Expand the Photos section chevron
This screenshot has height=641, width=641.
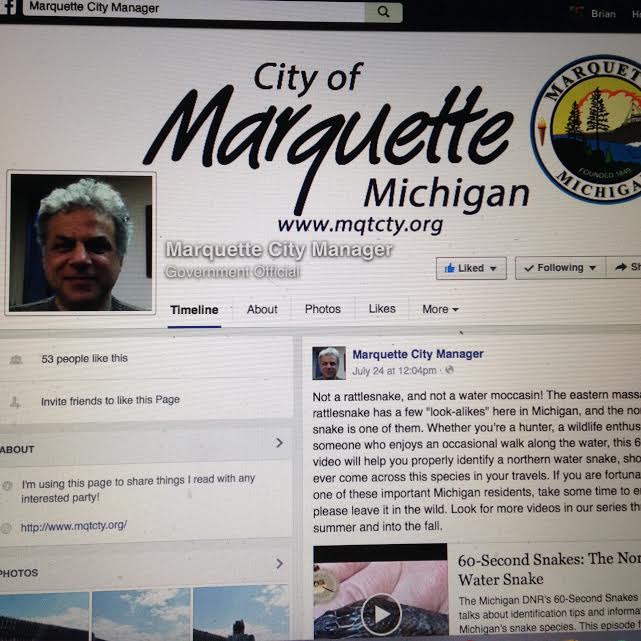coord(279,565)
